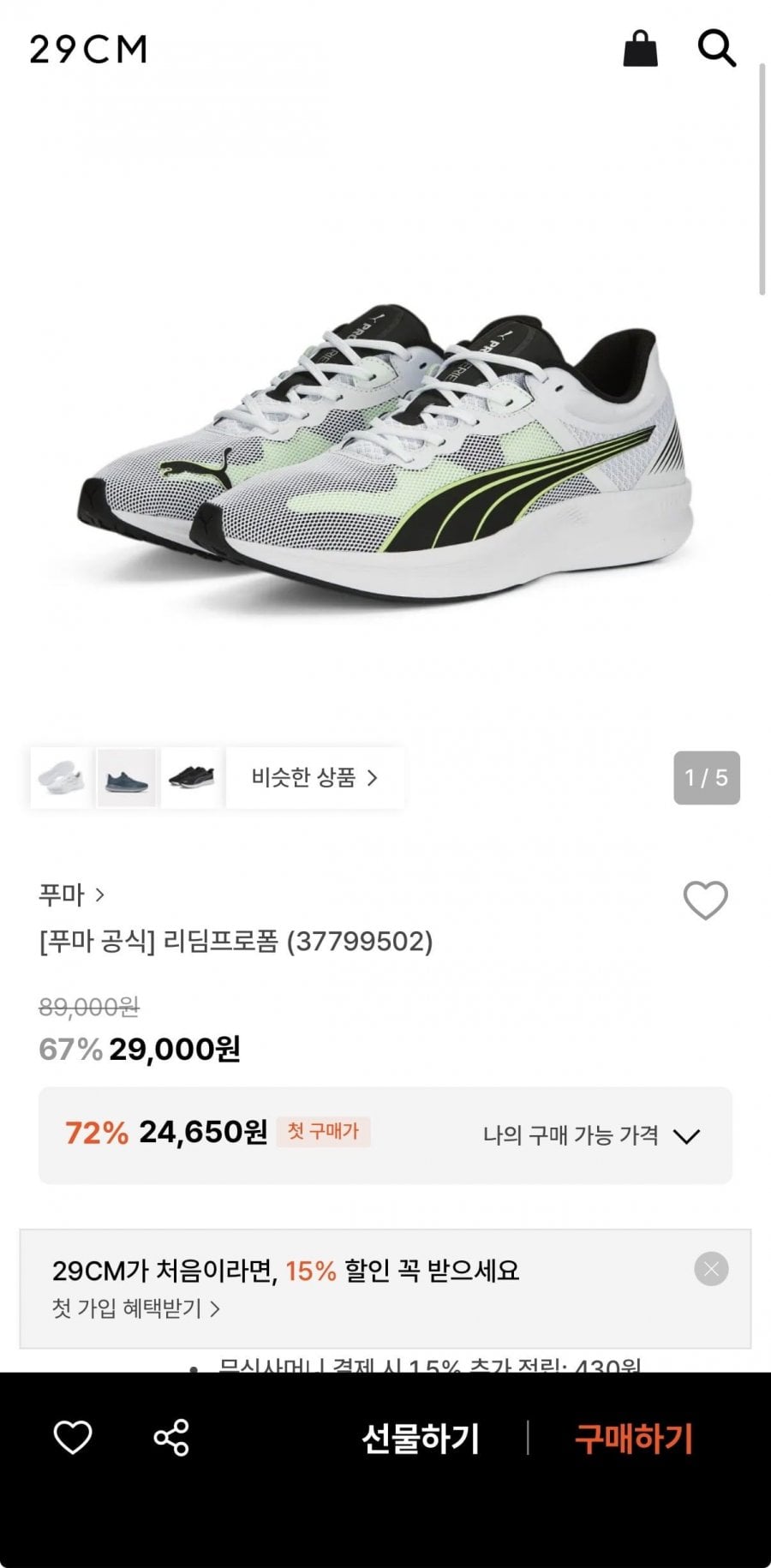Share this product

pos(171,1437)
